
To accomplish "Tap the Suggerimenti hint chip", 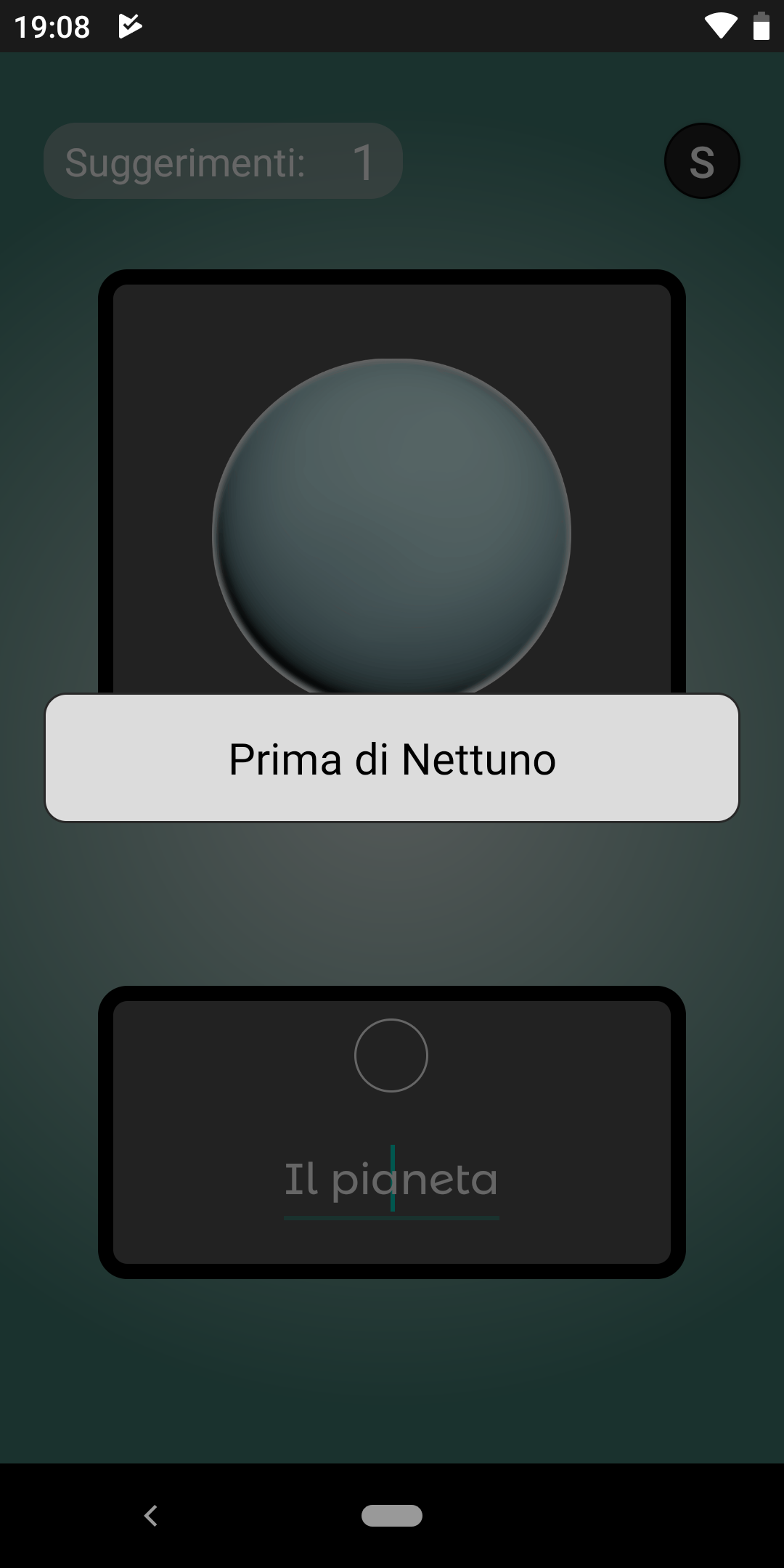I will click(224, 161).
